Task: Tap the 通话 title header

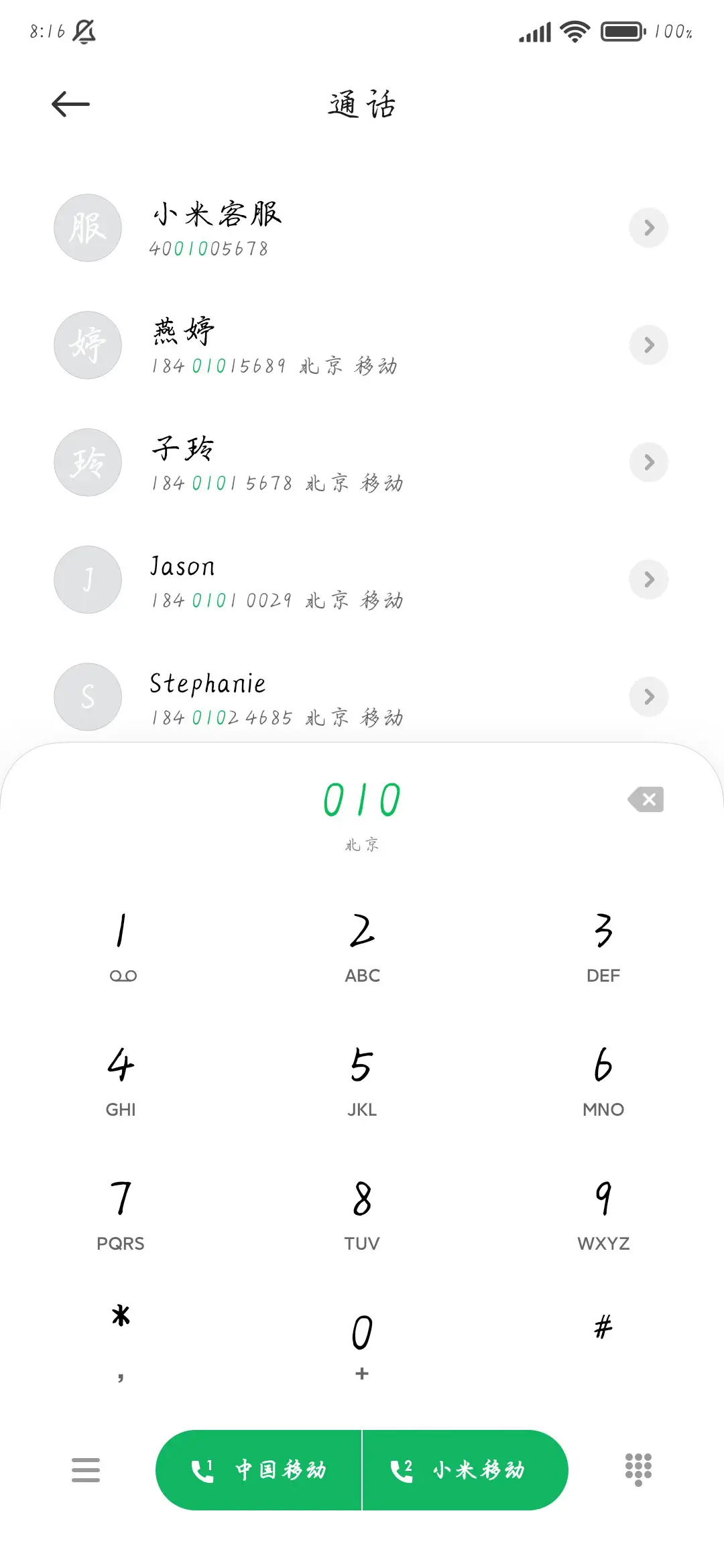Action: coord(361,105)
